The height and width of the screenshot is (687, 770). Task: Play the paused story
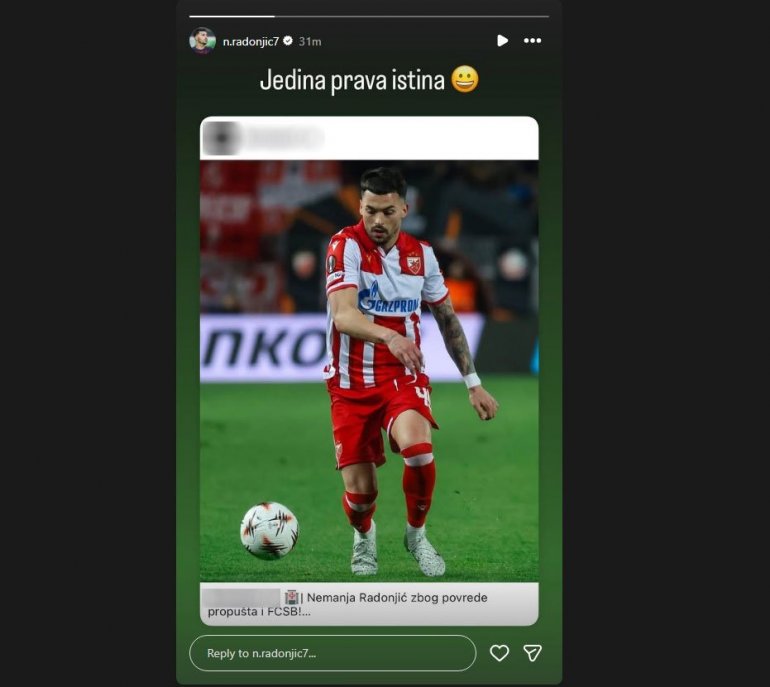[502, 41]
